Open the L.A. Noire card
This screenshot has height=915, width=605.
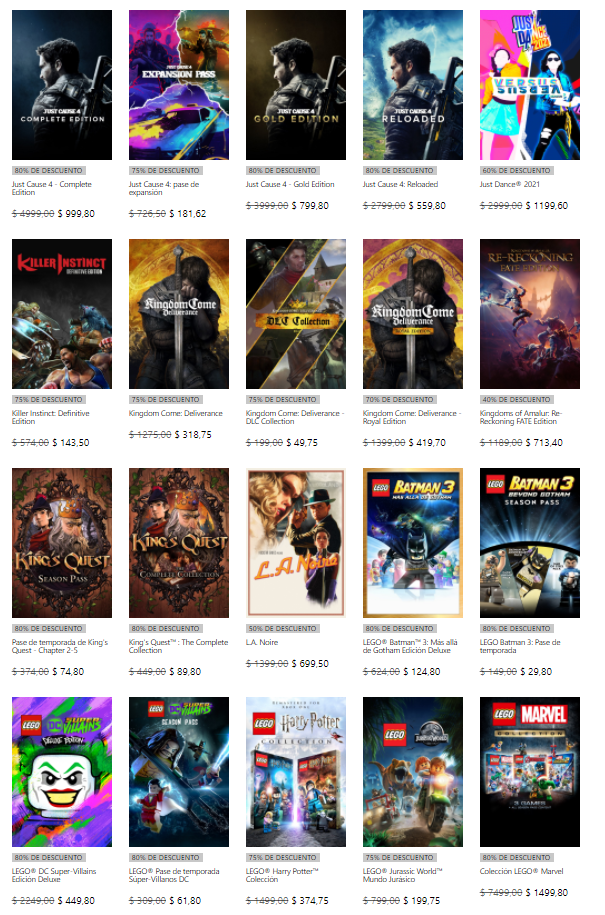(x=295, y=542)
